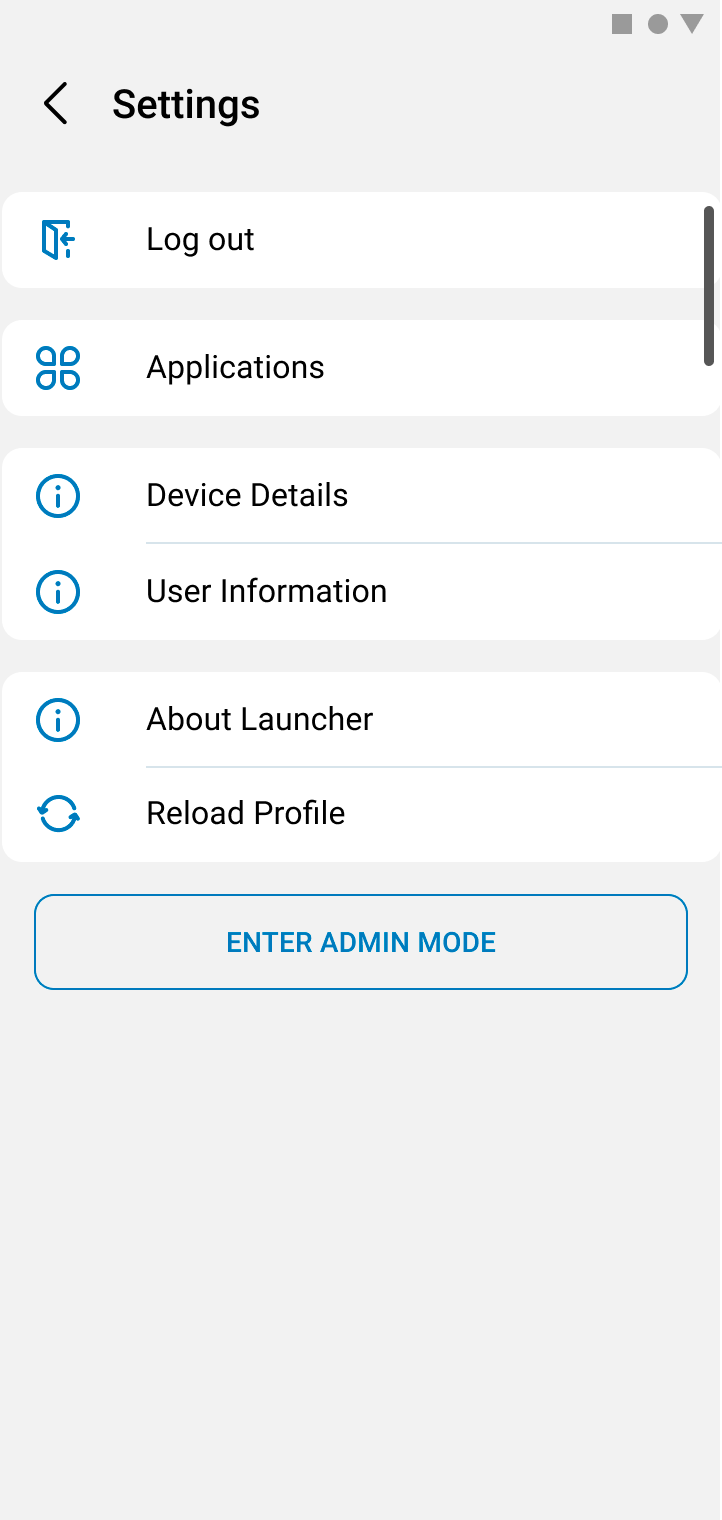The width and height of the screenshot is (722, 1520).
Task: Click the Log out door icon
Action: tap(57, 240)
